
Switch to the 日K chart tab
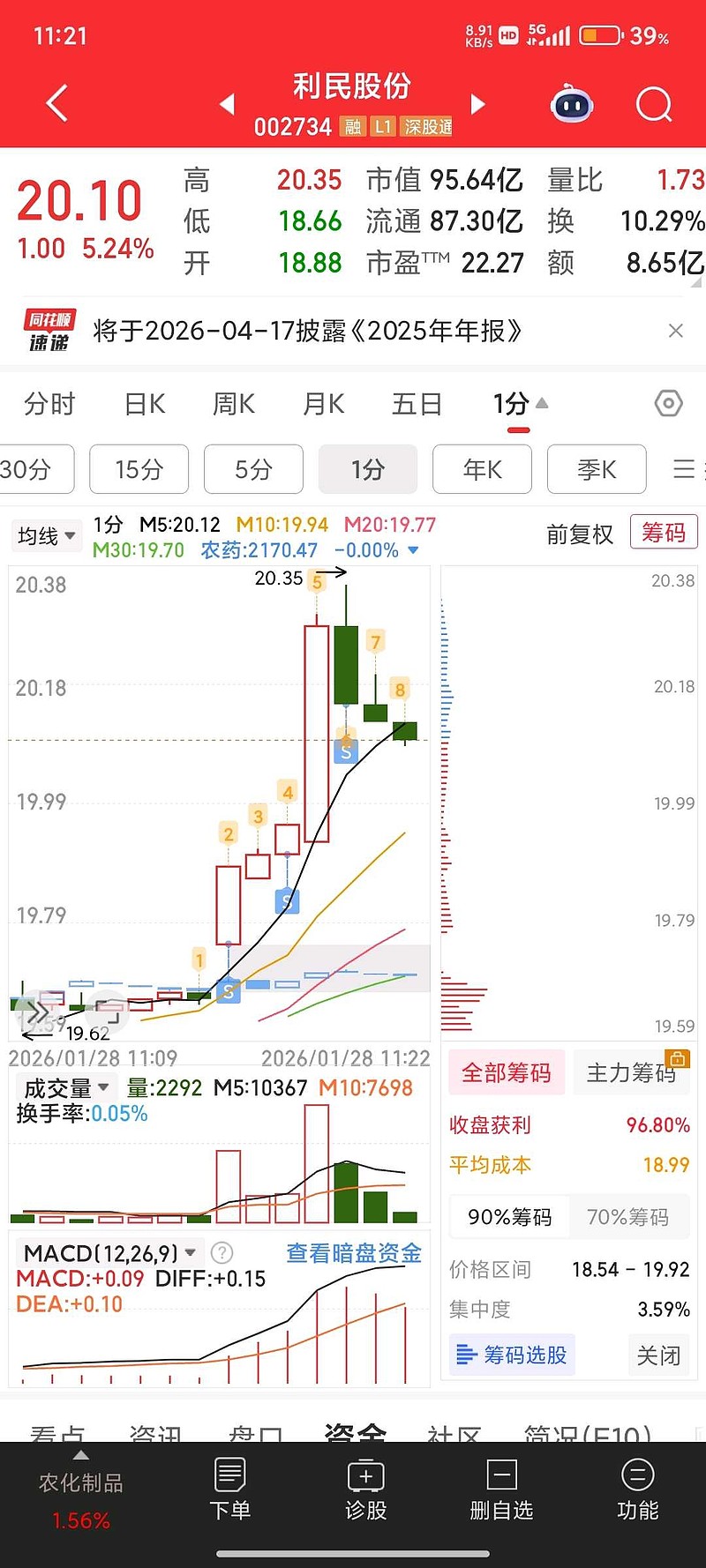[x=143, y=403]
